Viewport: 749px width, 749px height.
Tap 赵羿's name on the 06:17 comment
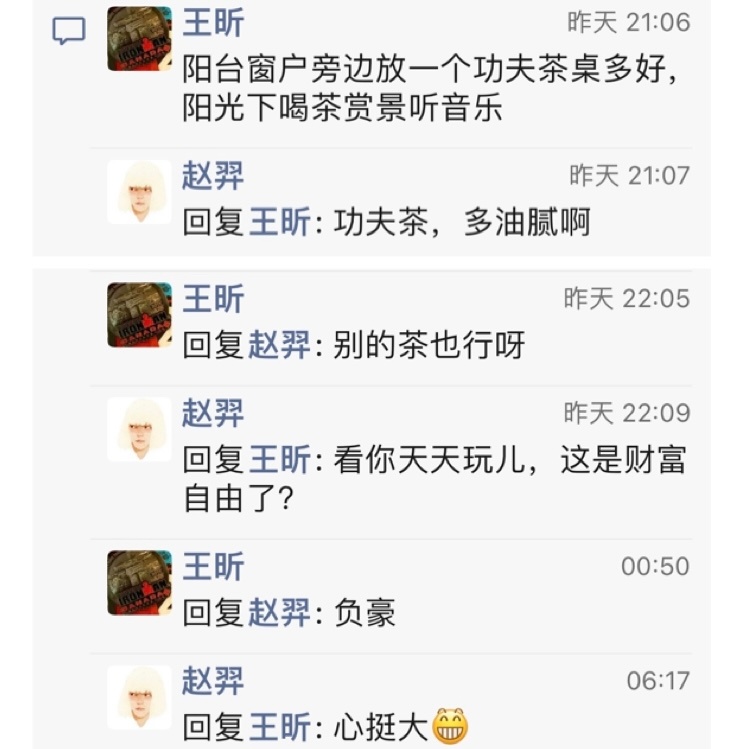(x=212, y=681)
